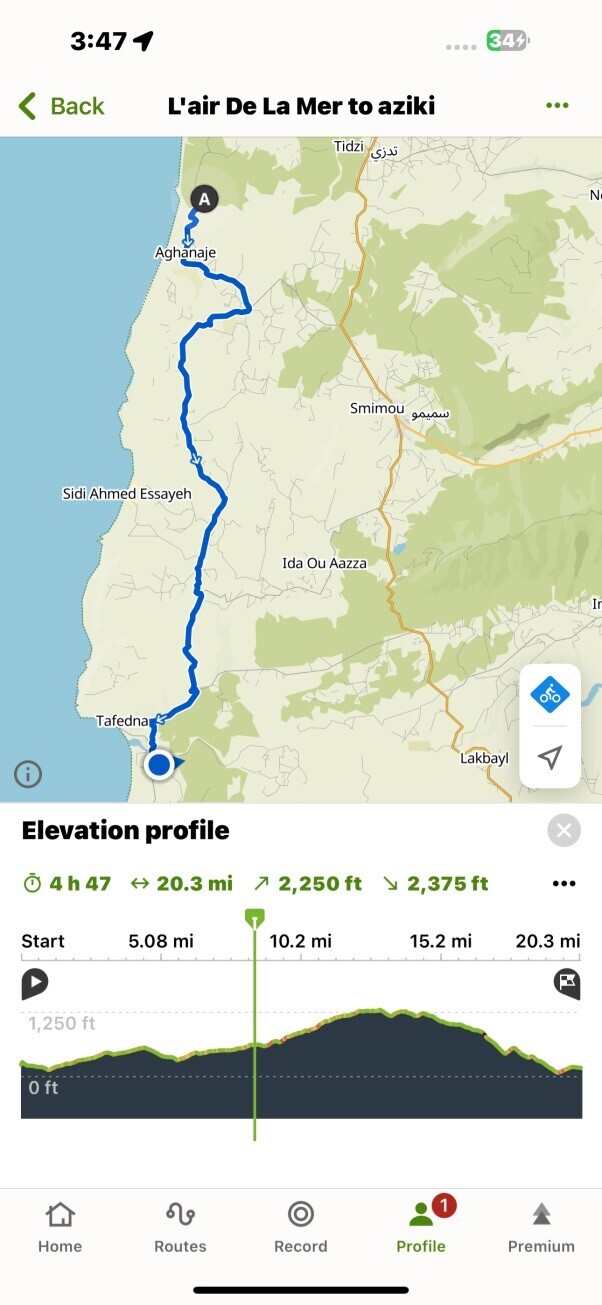602x1305 pixels.
Task: Open the map info icon
Action: point(28,773)
